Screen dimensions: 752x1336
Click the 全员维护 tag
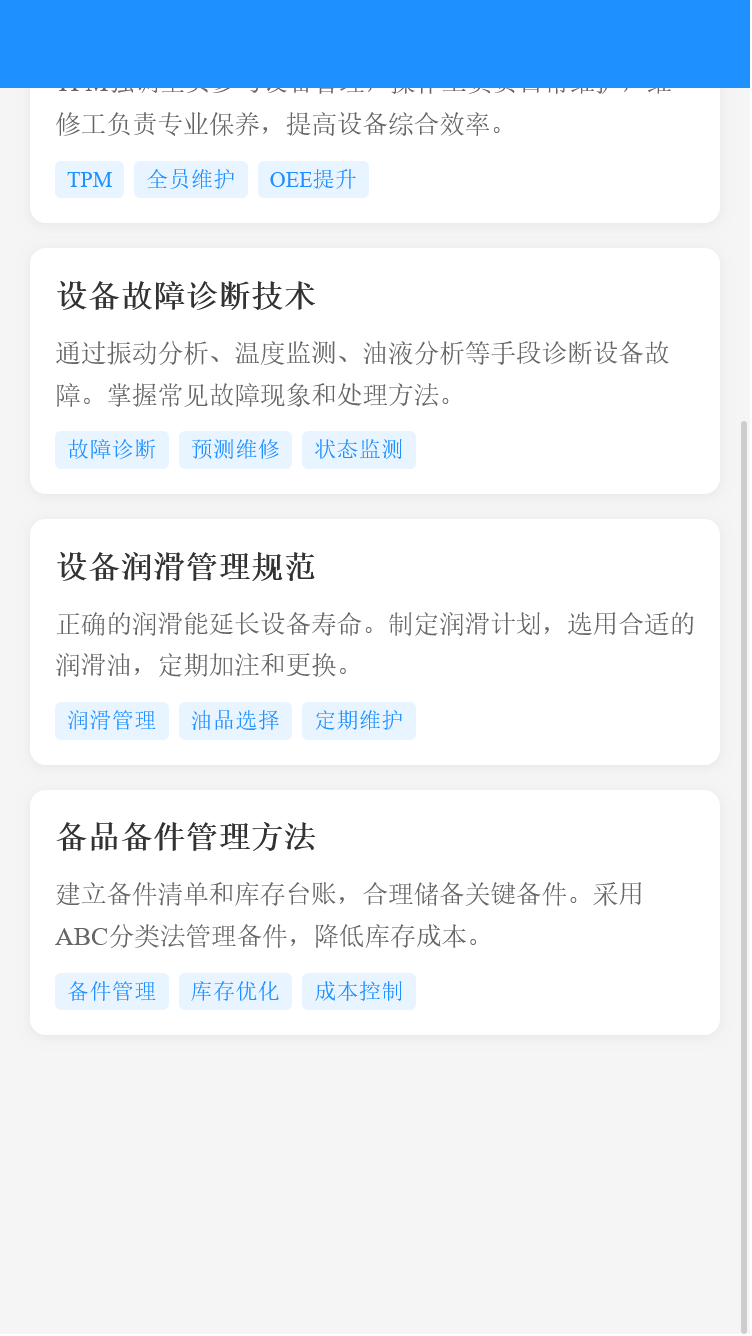click(190, 179)
